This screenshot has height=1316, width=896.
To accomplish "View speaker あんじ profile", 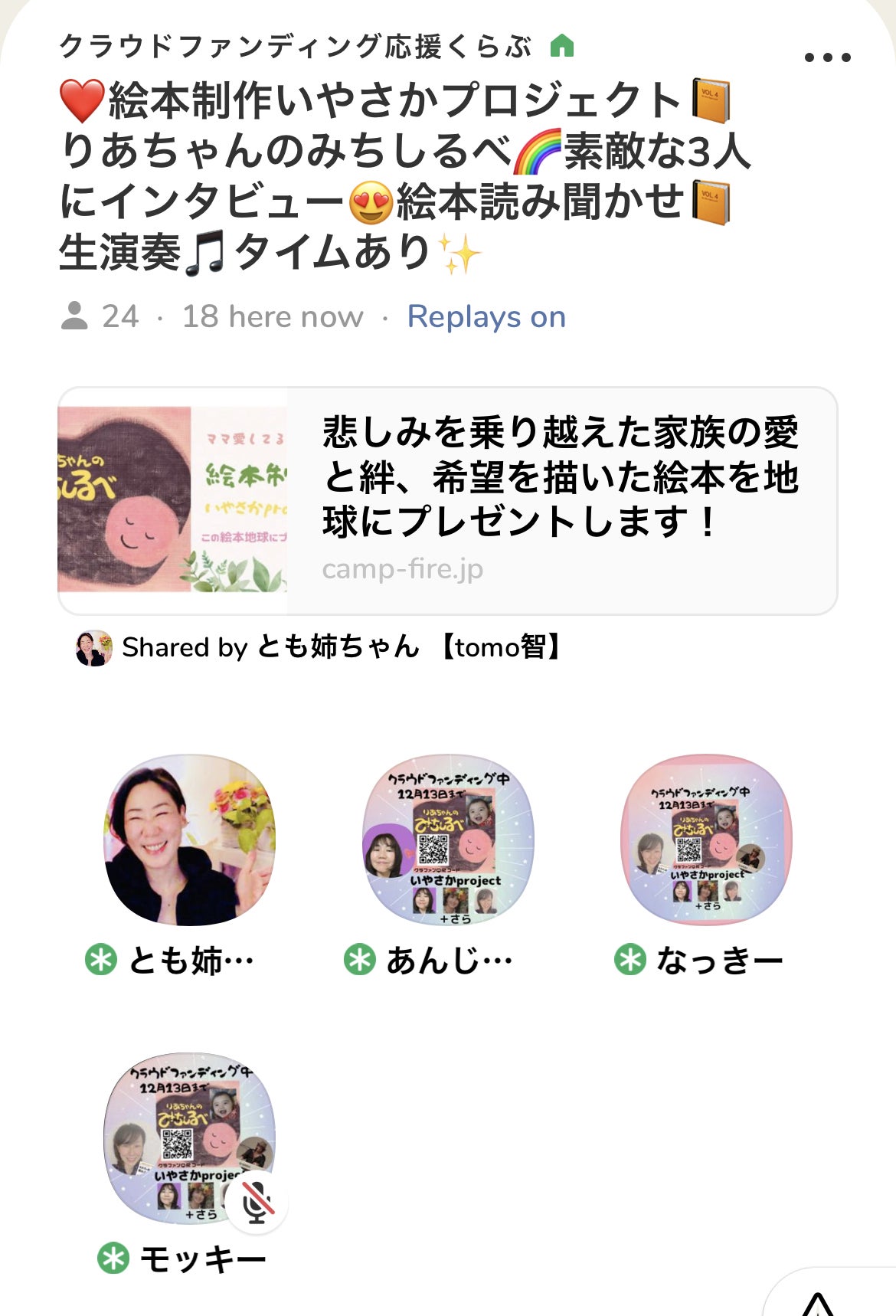I will [448, 840].
